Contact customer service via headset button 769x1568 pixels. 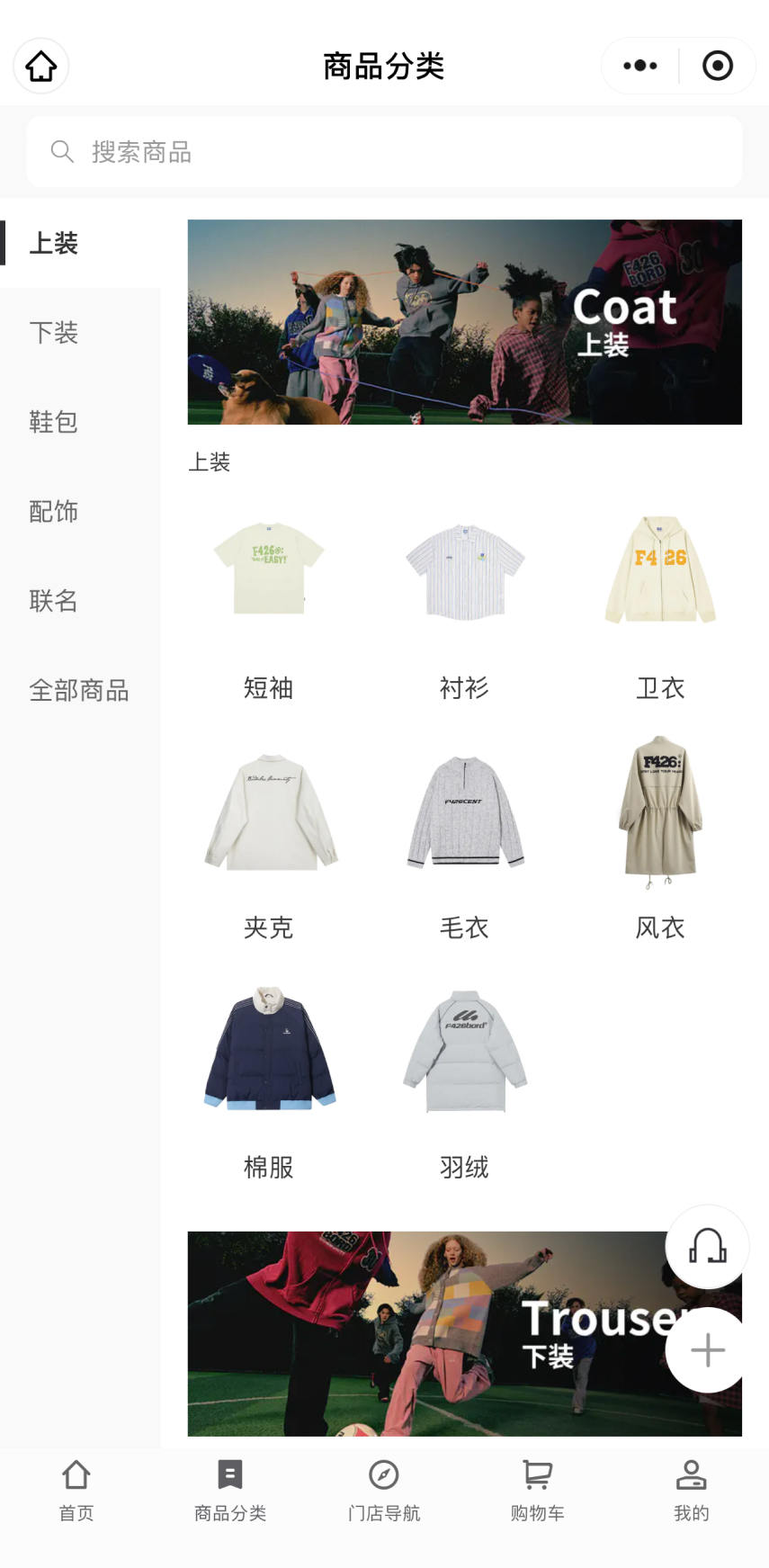click(x=708, y=1247)
